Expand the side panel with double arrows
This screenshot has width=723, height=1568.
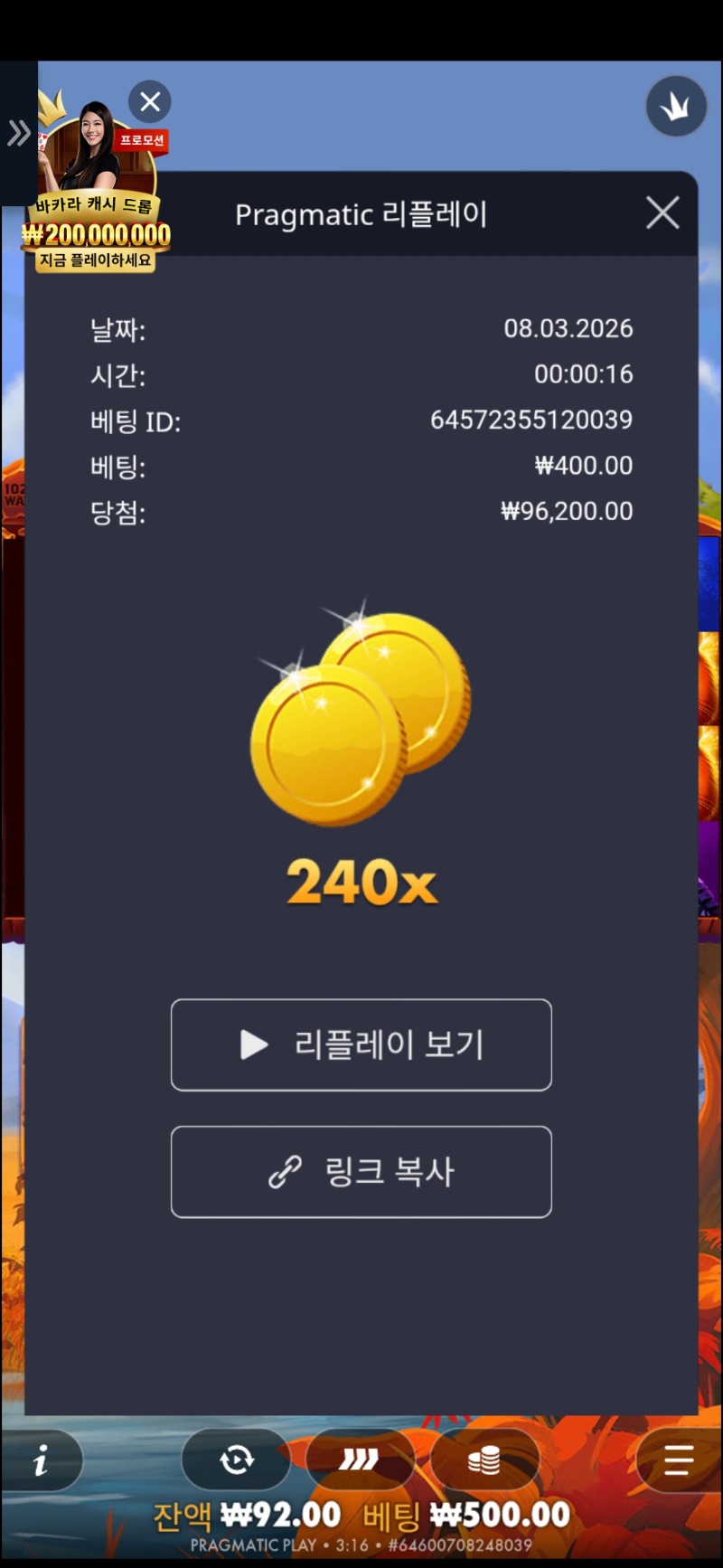(x=18, y=134)
